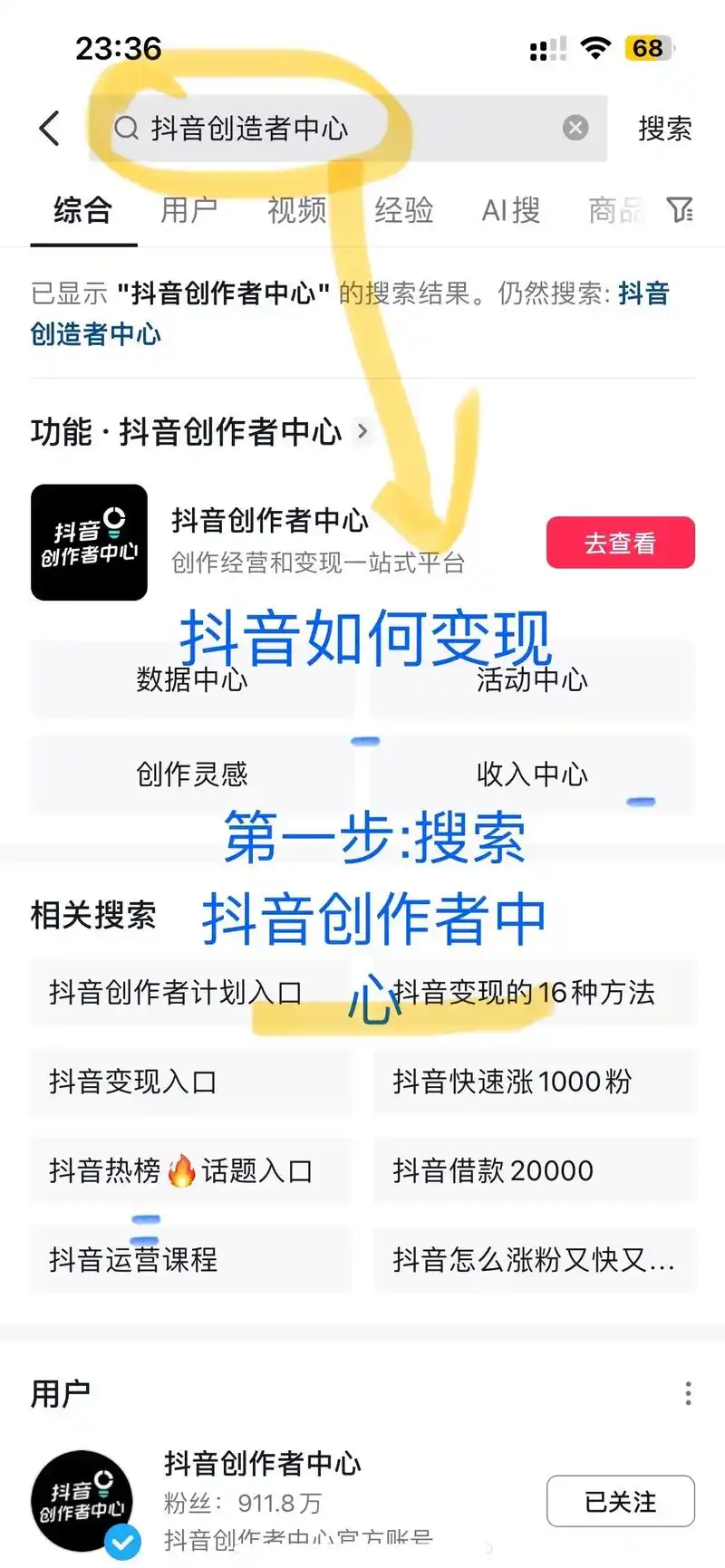Switch to the 经验 tab
This screenshot has width=725, height=1568.
tap(404, 210)
